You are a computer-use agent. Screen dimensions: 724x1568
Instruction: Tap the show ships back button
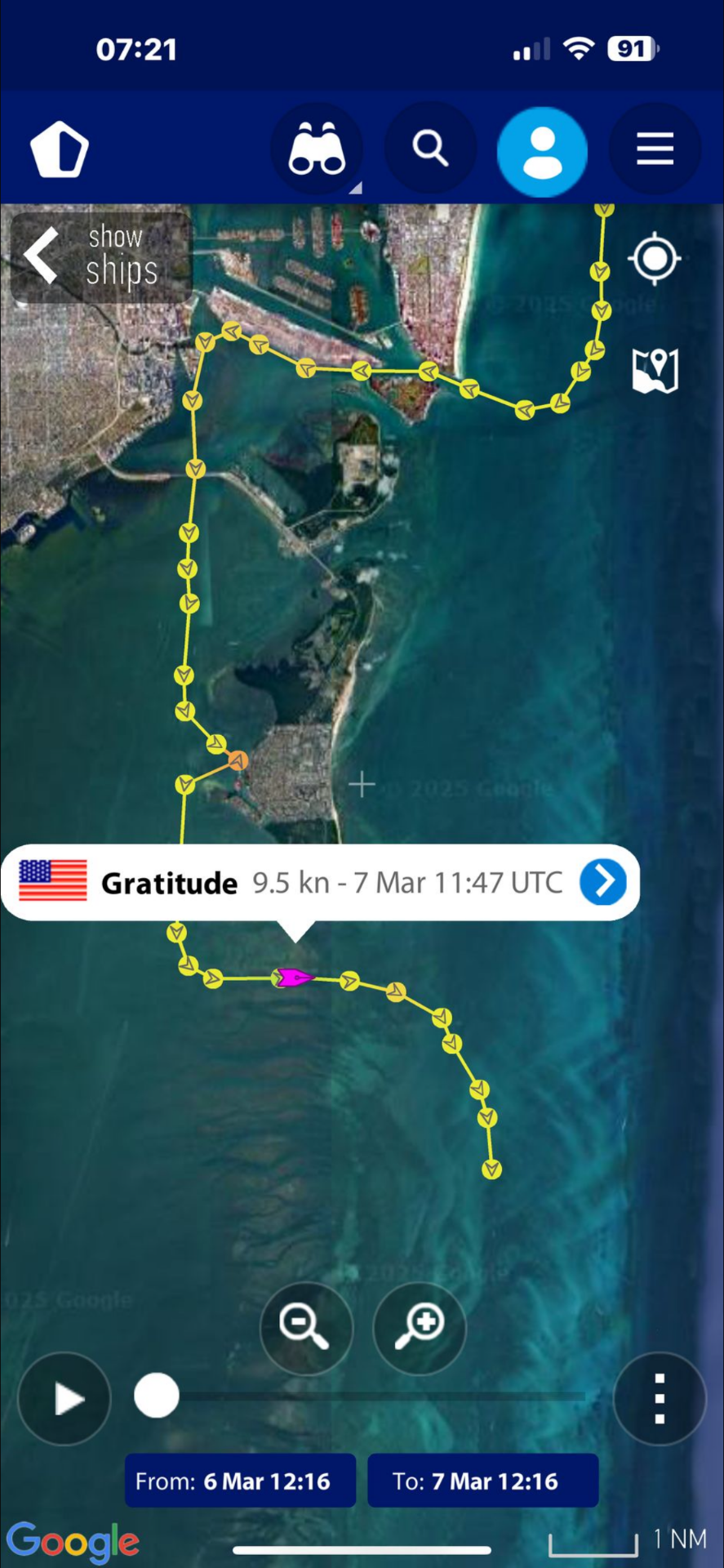pos(100,257)
